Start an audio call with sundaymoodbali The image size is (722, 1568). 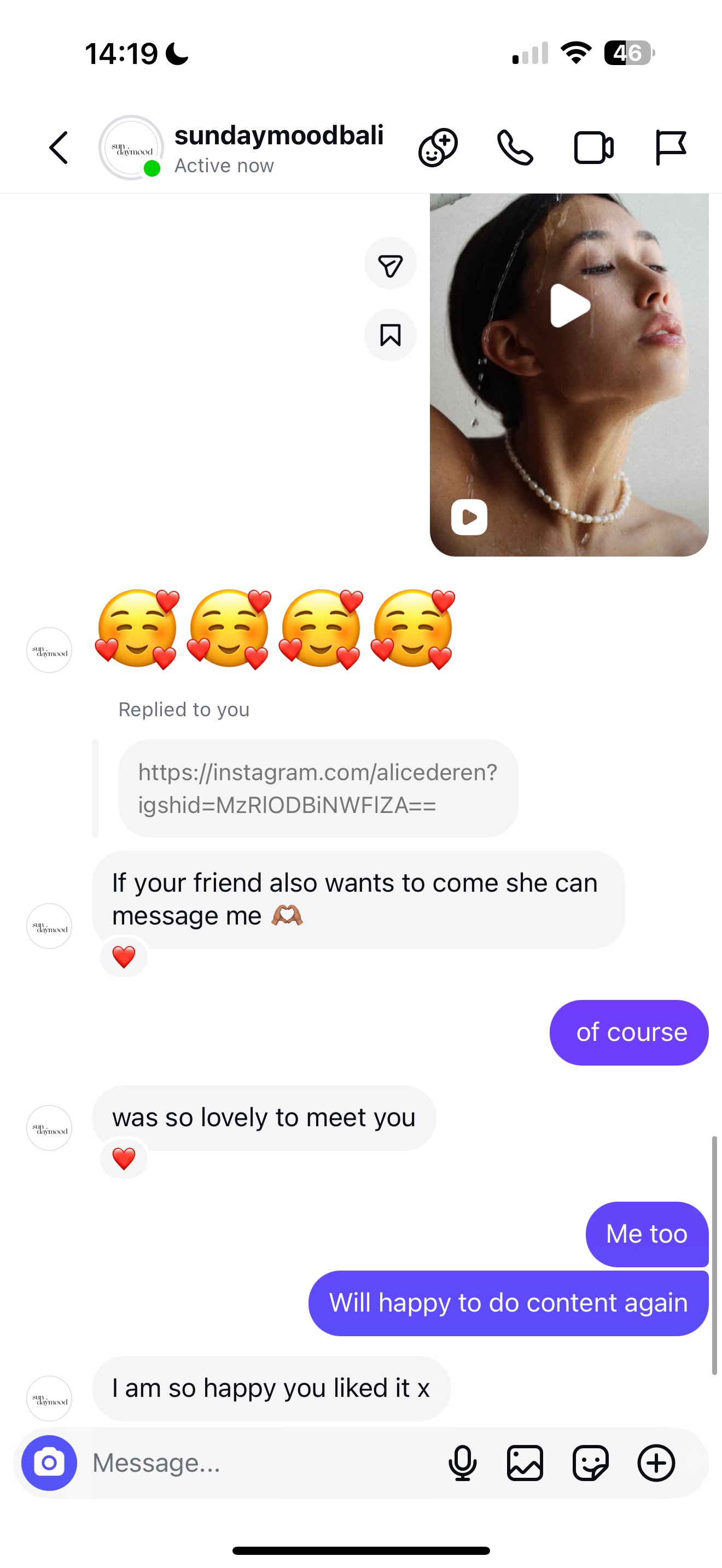tap(515, 148)
